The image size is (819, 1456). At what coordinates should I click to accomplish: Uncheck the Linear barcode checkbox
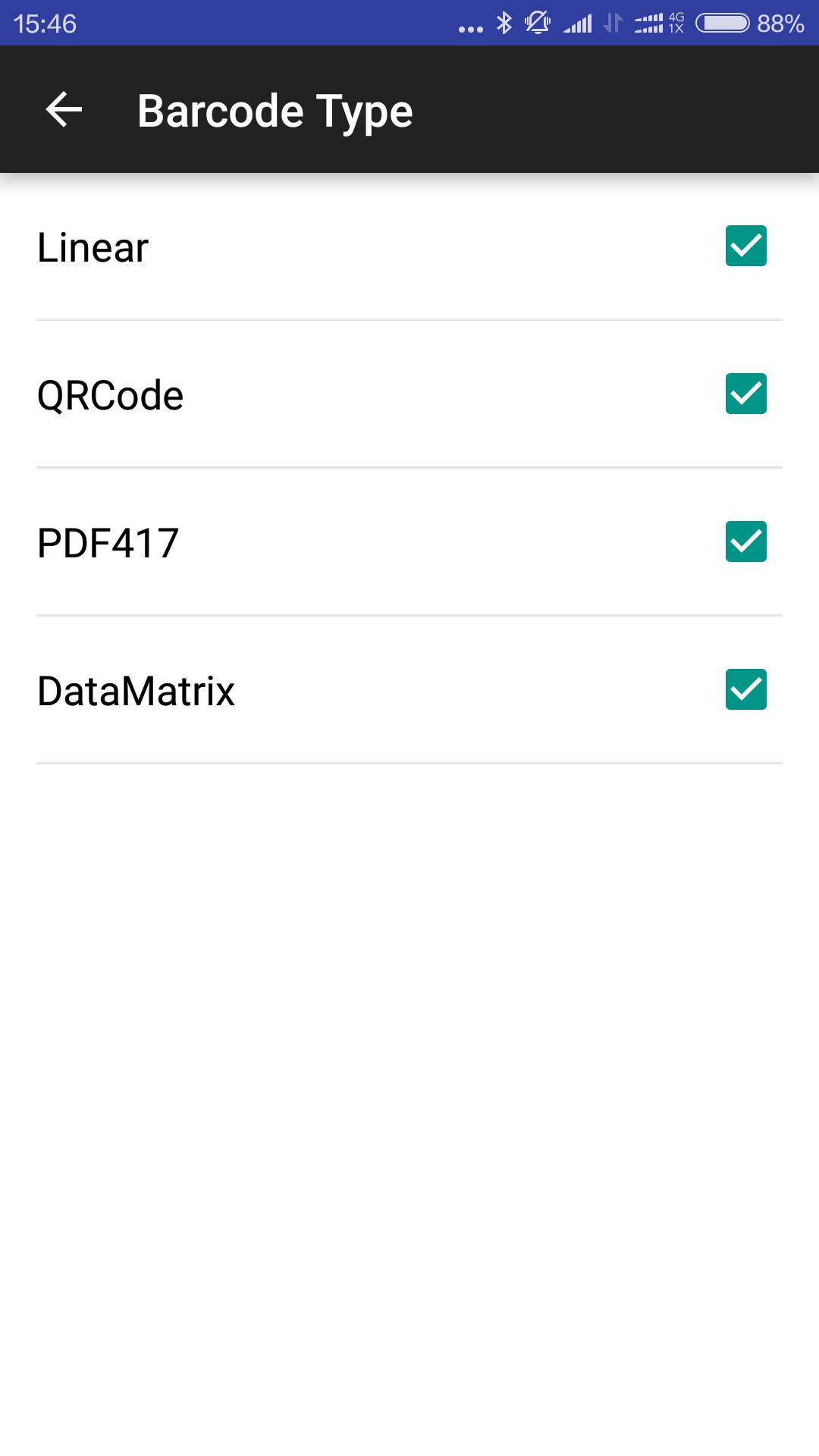[745, 246]
